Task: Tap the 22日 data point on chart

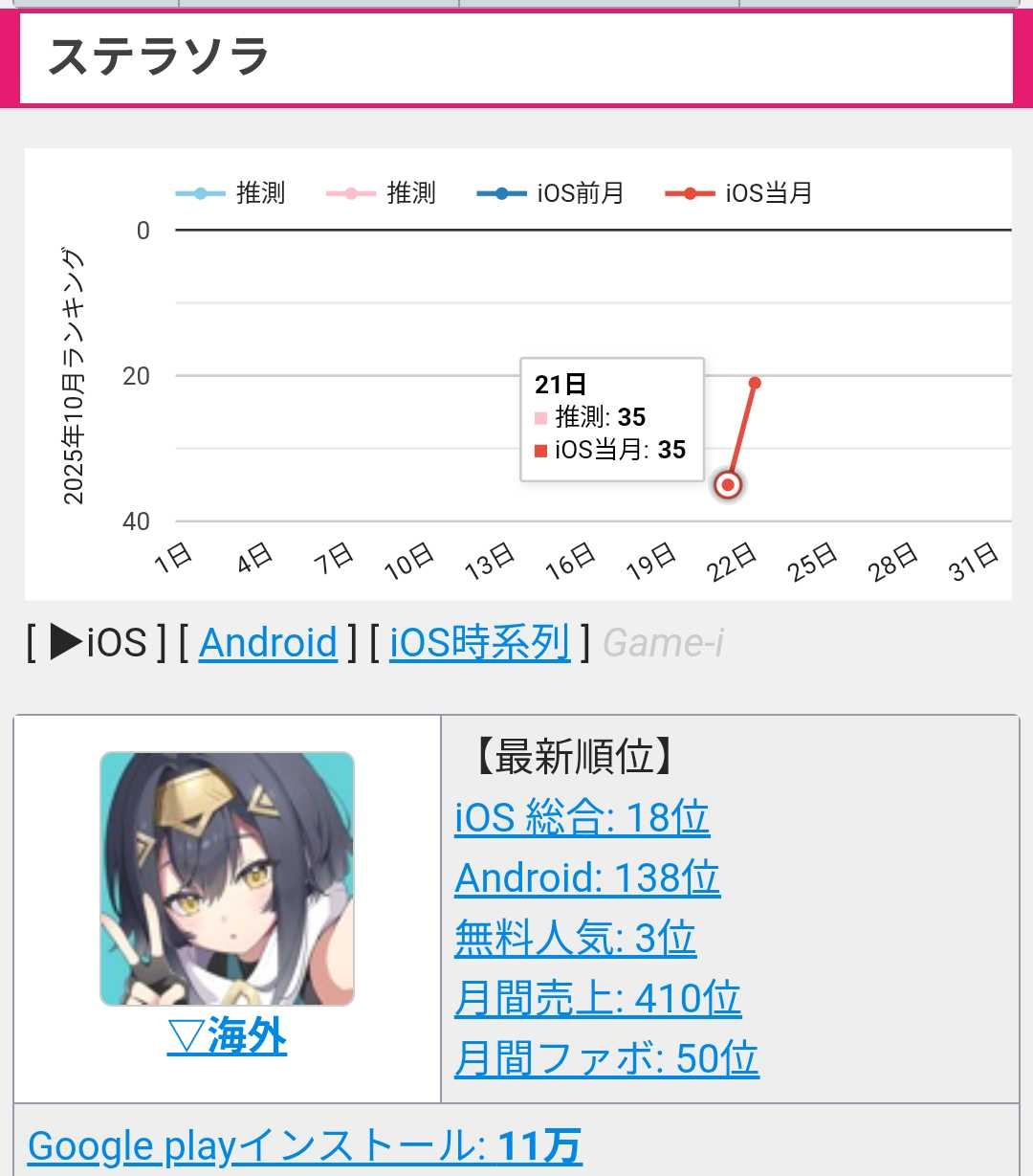Action: 755,383
